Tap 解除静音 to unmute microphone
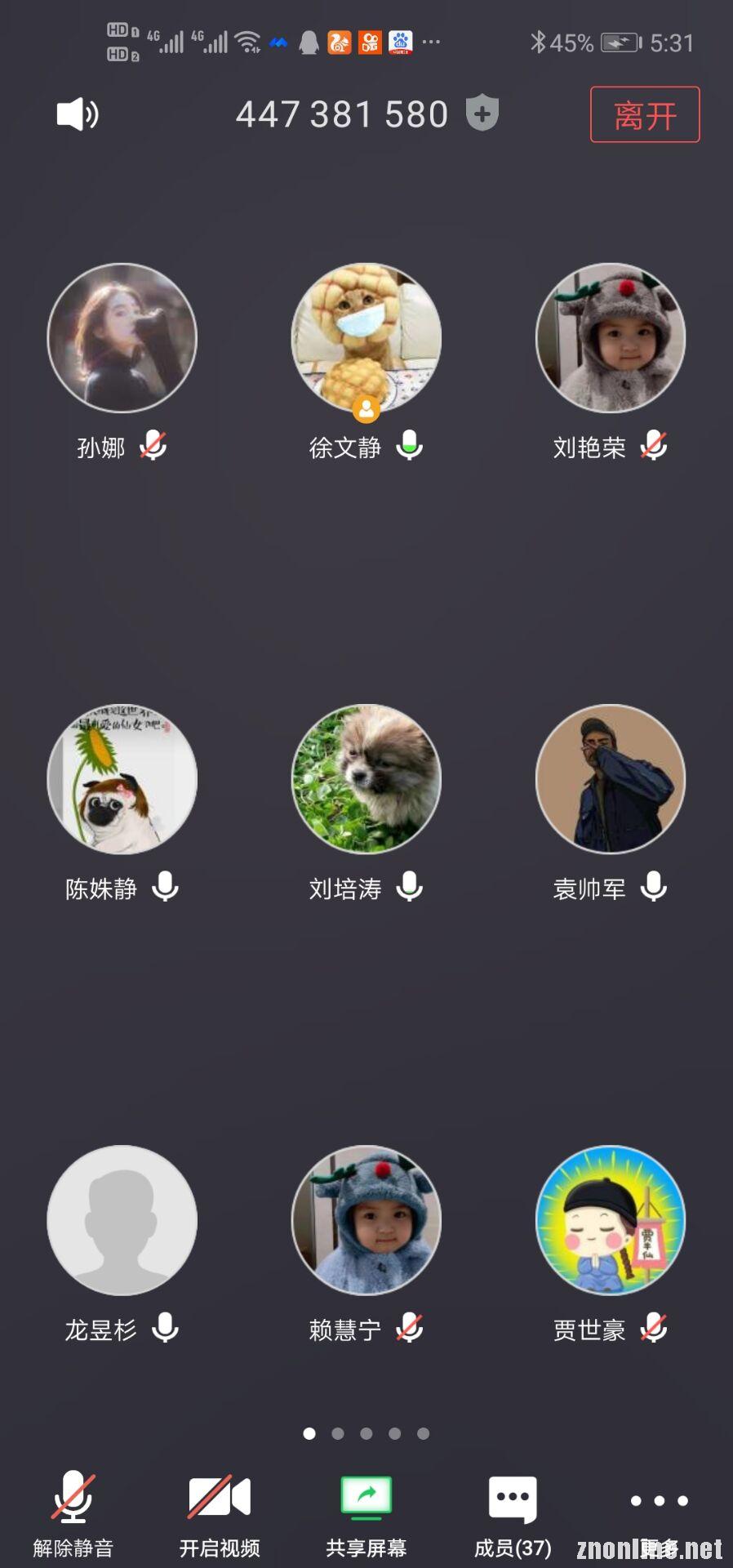The image size is (733, 1568). pos(73,1511)
